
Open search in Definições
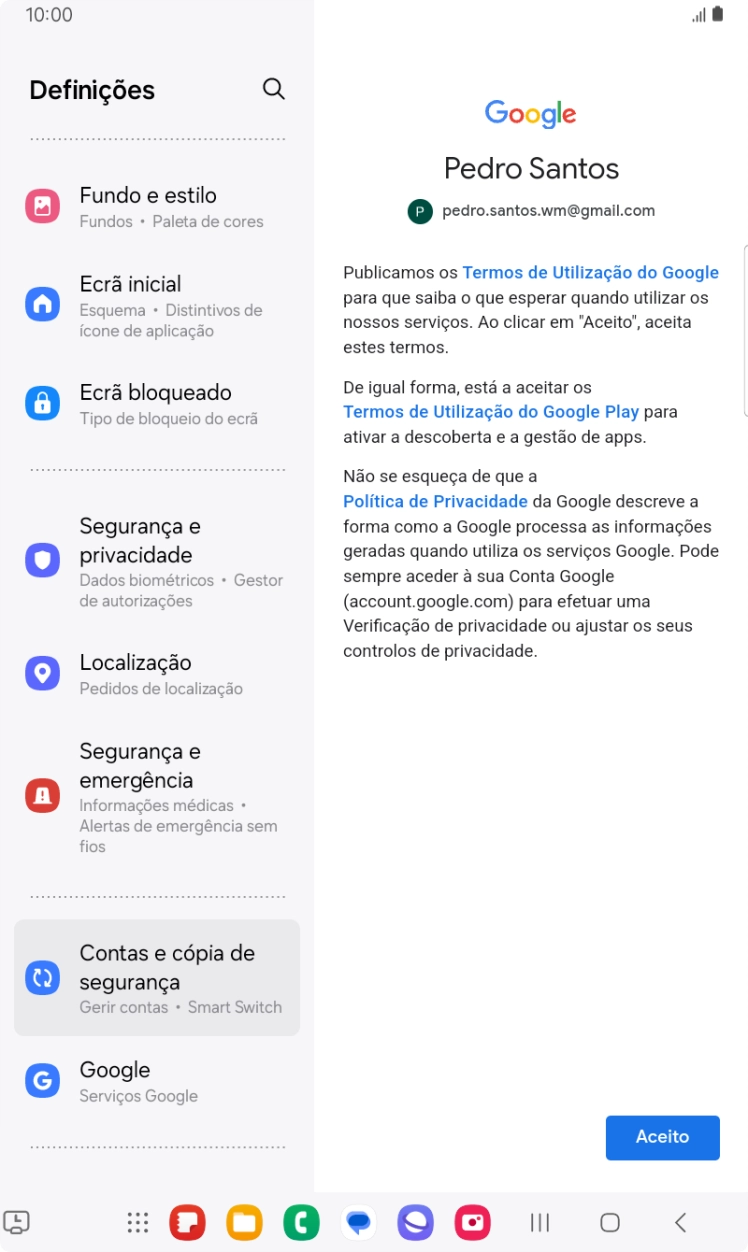click(x=273, y=89)
